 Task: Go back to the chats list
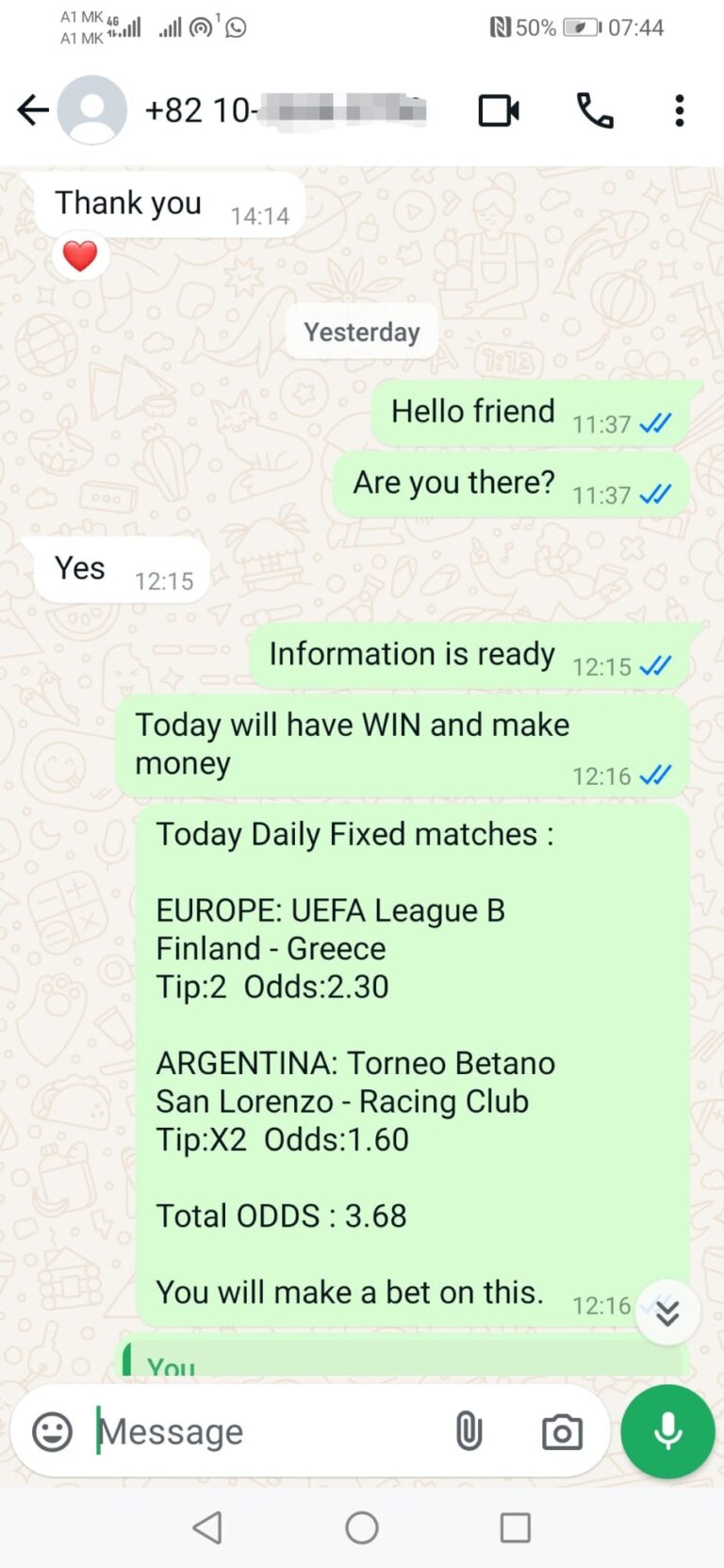(33, 110)
